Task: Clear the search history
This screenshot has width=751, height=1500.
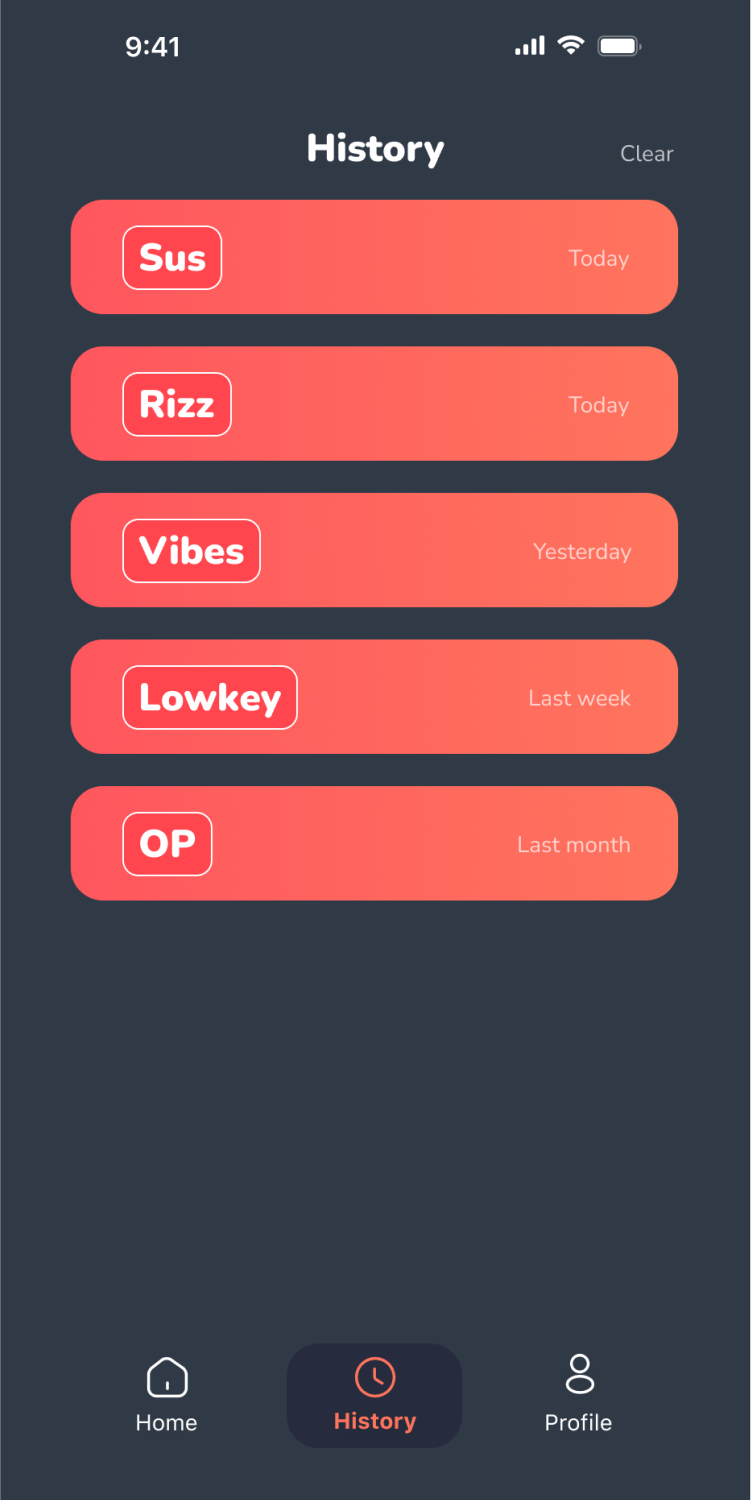Action: pos(646,154)
